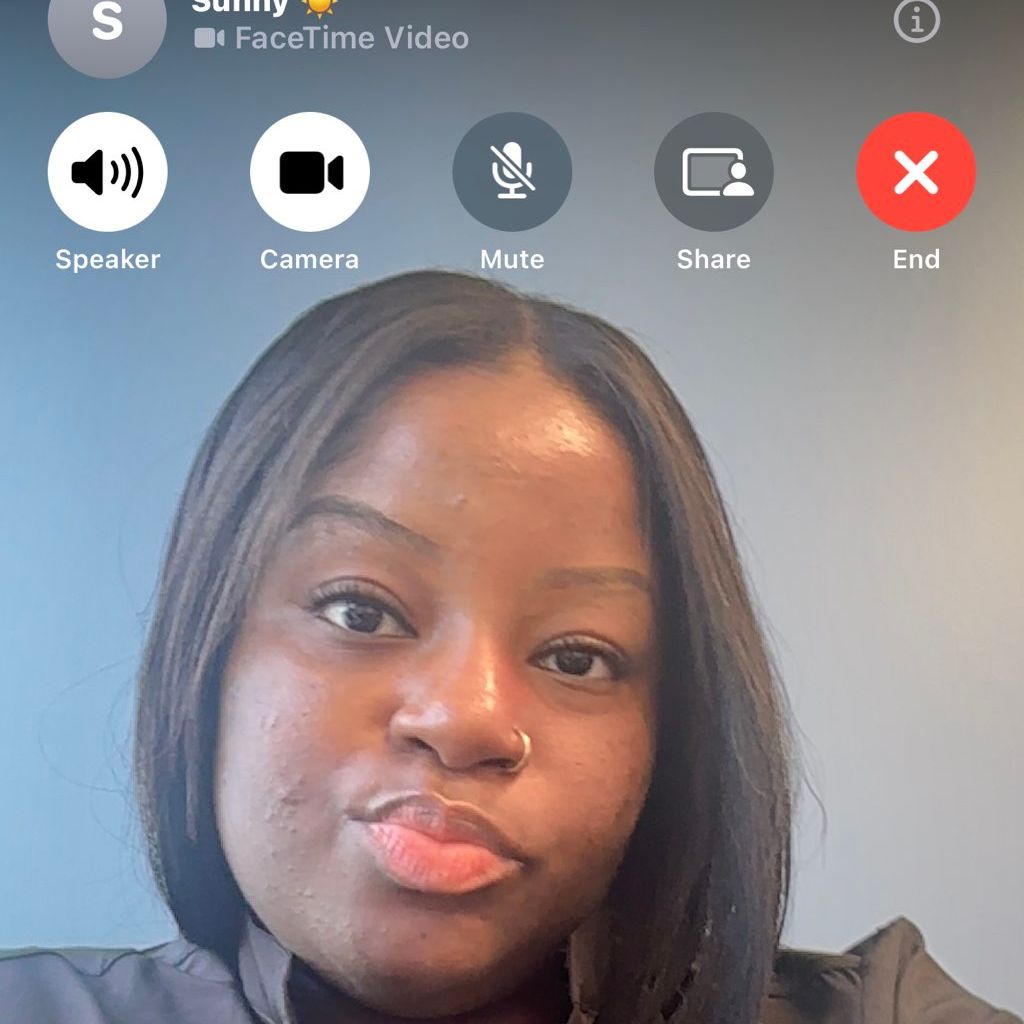Turn off the Camera
The width and height of the screenshot is (1024, 1024).
(x=310, y=172)
